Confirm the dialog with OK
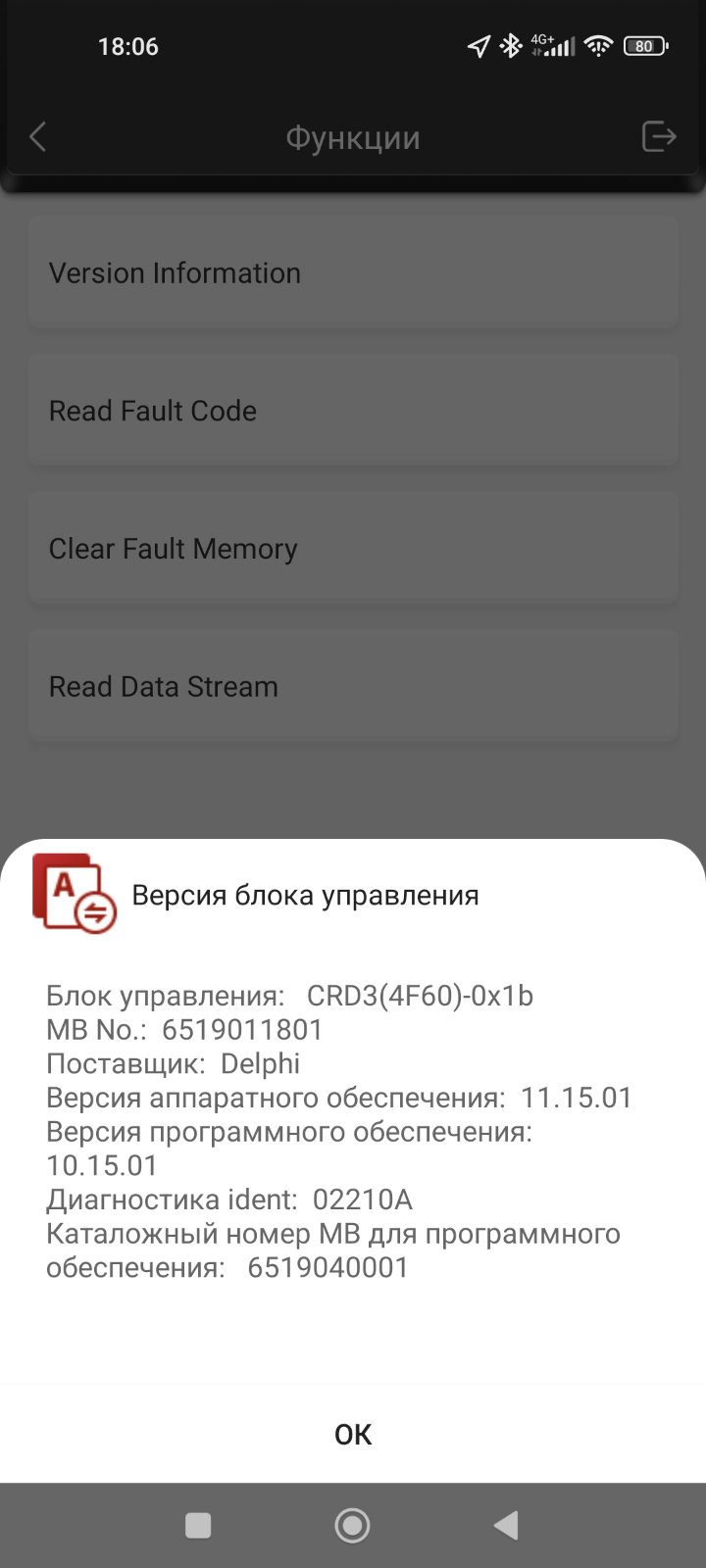The image size is (706, 1568). [x=353, y=1435]
